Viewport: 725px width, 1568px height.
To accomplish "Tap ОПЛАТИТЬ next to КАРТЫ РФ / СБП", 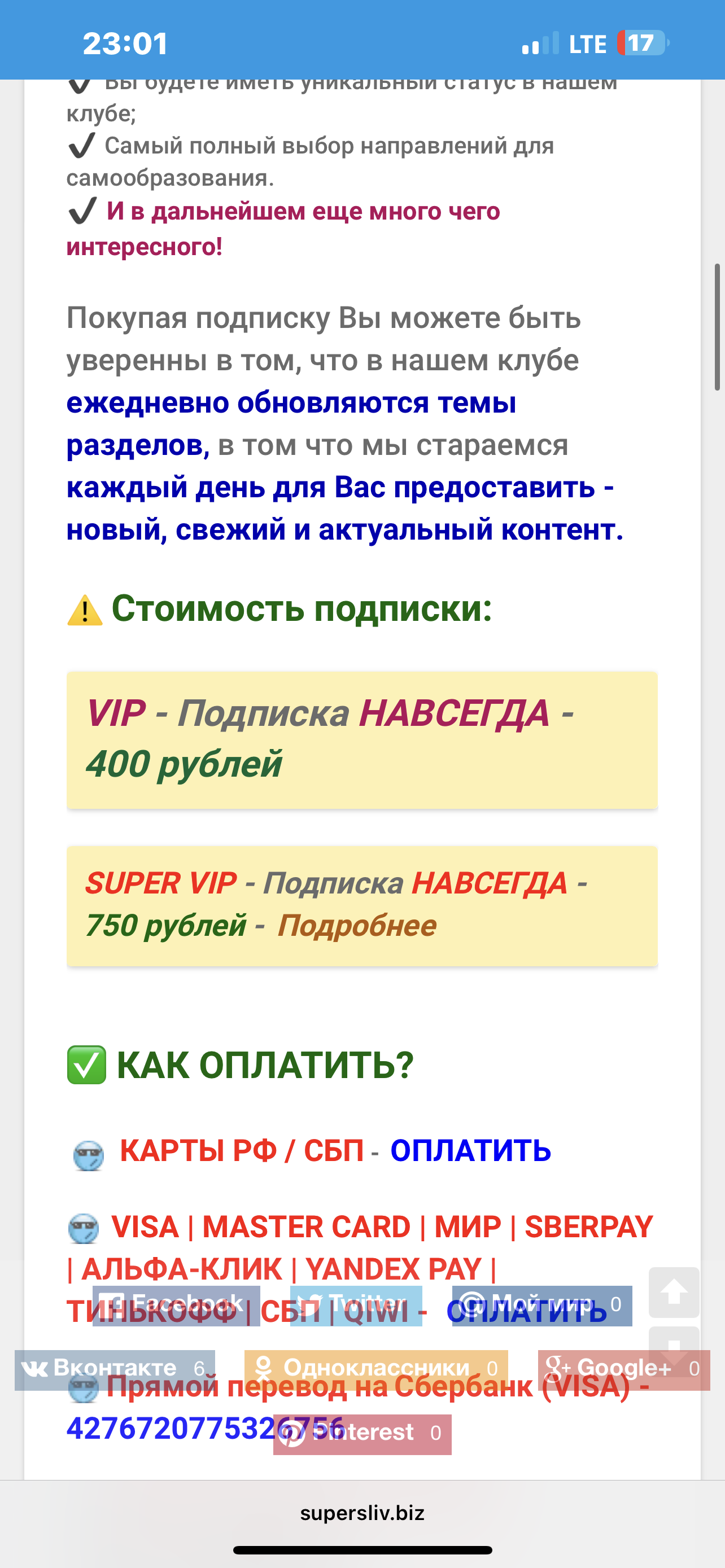I will pyautogui.click(x=470, y=1150).
